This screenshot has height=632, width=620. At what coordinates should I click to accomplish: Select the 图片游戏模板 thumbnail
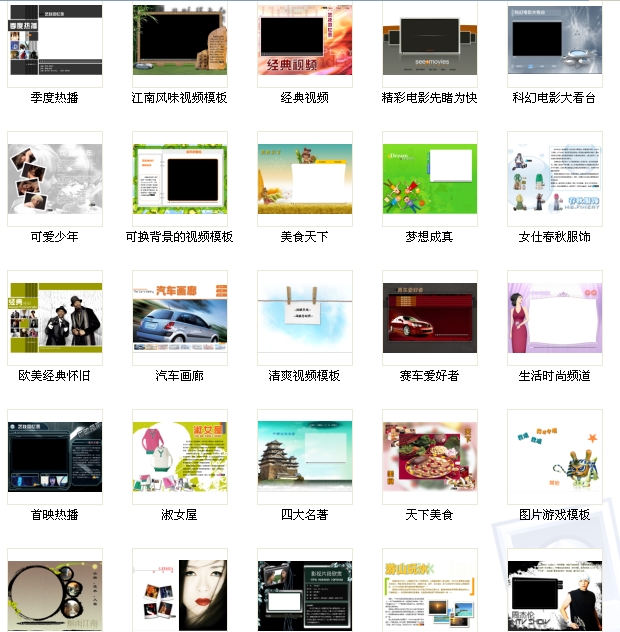click(x=555, y=457)
